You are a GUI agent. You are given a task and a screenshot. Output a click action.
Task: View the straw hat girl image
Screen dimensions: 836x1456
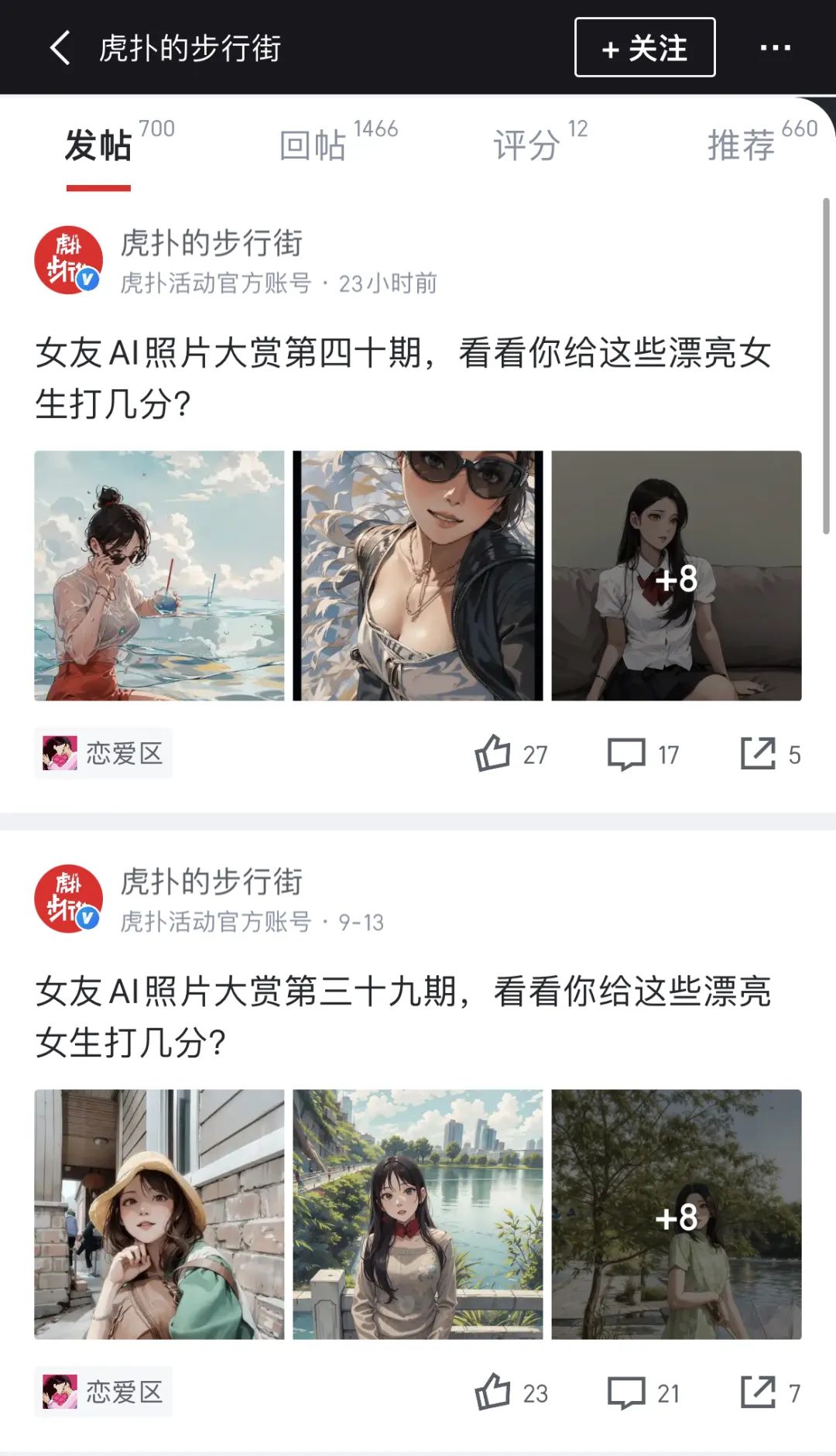coord(159,1214)
